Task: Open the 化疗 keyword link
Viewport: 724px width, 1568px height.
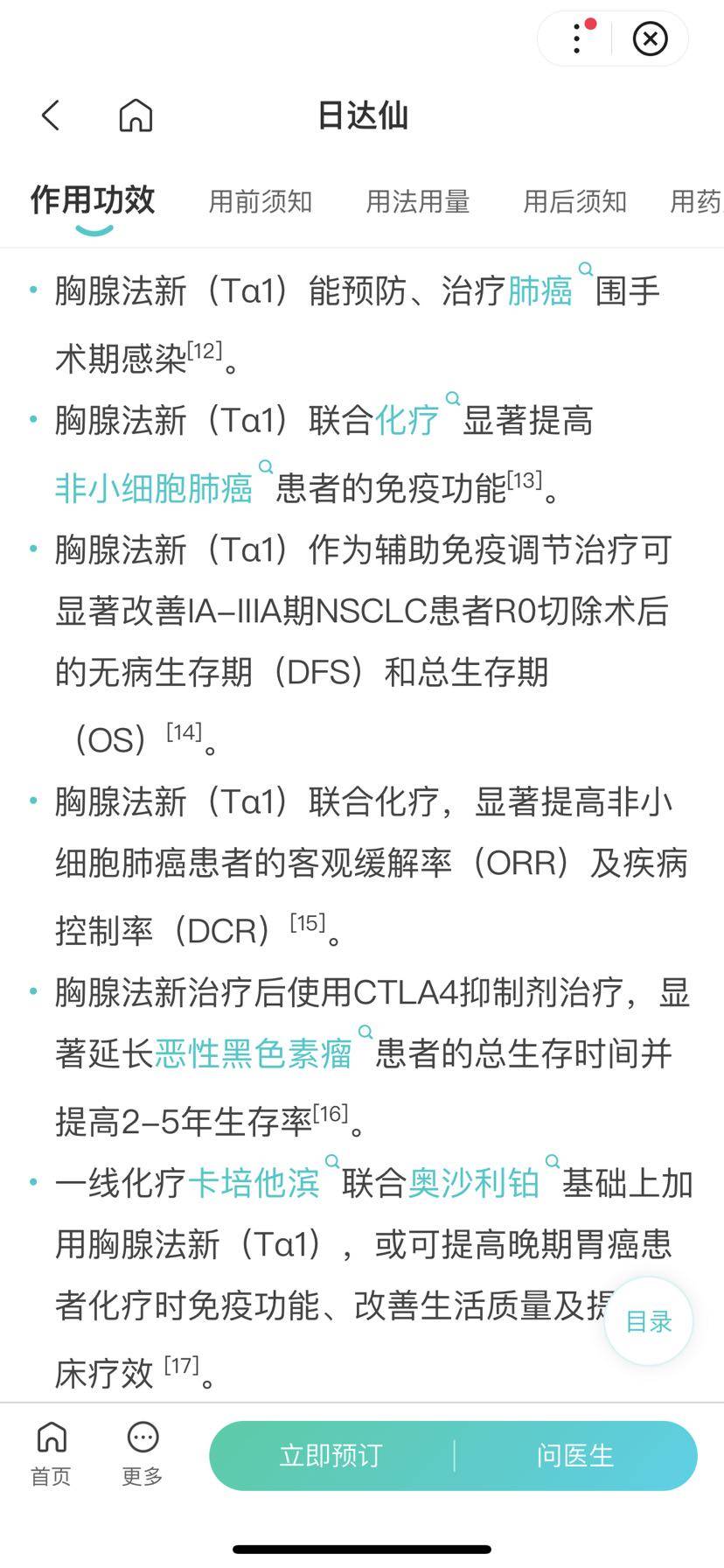Action: [x=407, y=420]
